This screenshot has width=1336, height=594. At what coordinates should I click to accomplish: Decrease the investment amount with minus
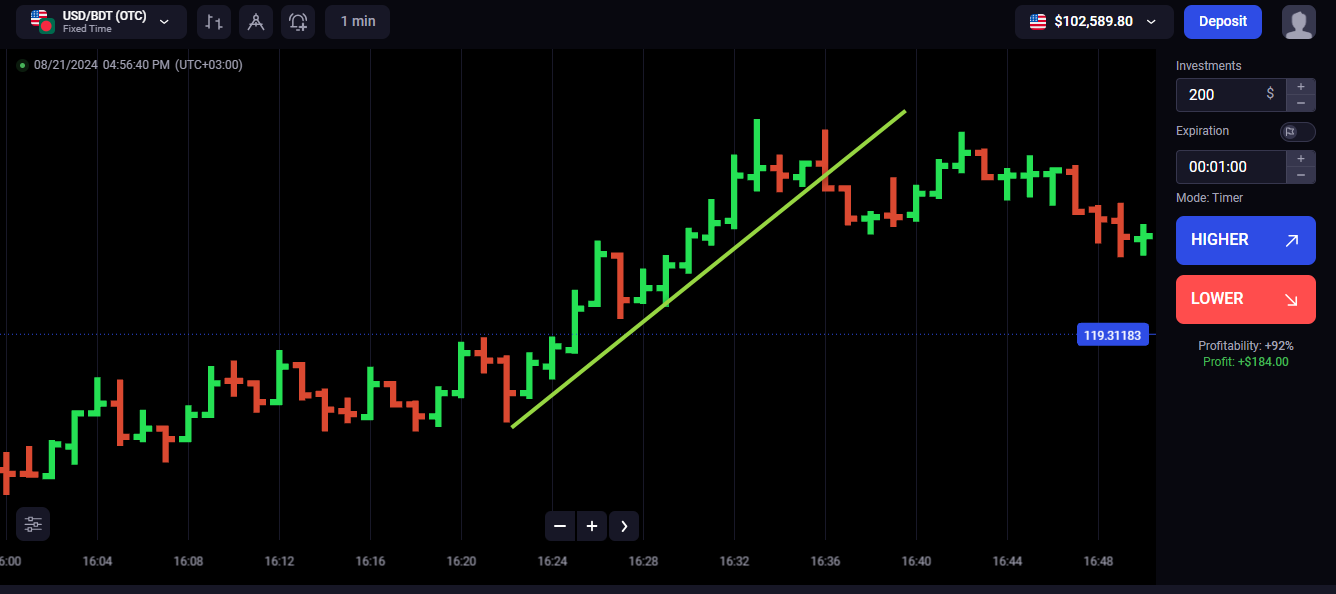click(x=1300, y=103)
